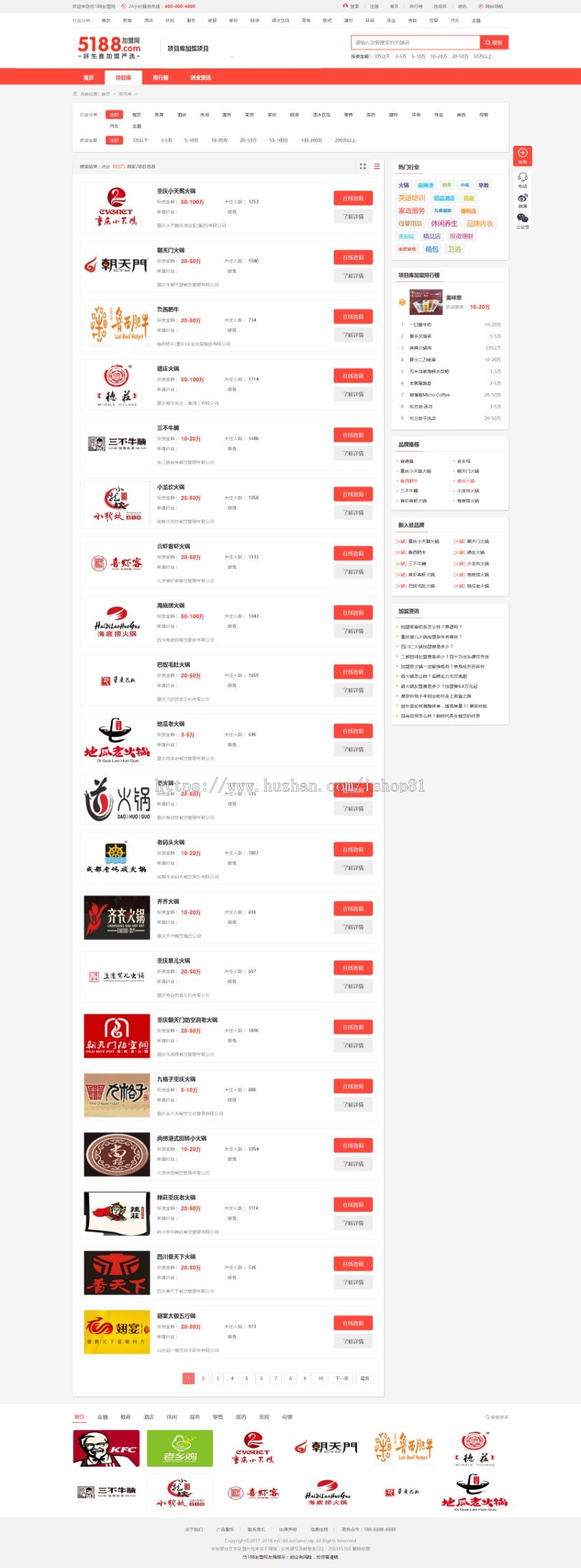
Task: Switch bottom brand tabs to 教育
Action: pyautogui.click(x=125, y=1417)
